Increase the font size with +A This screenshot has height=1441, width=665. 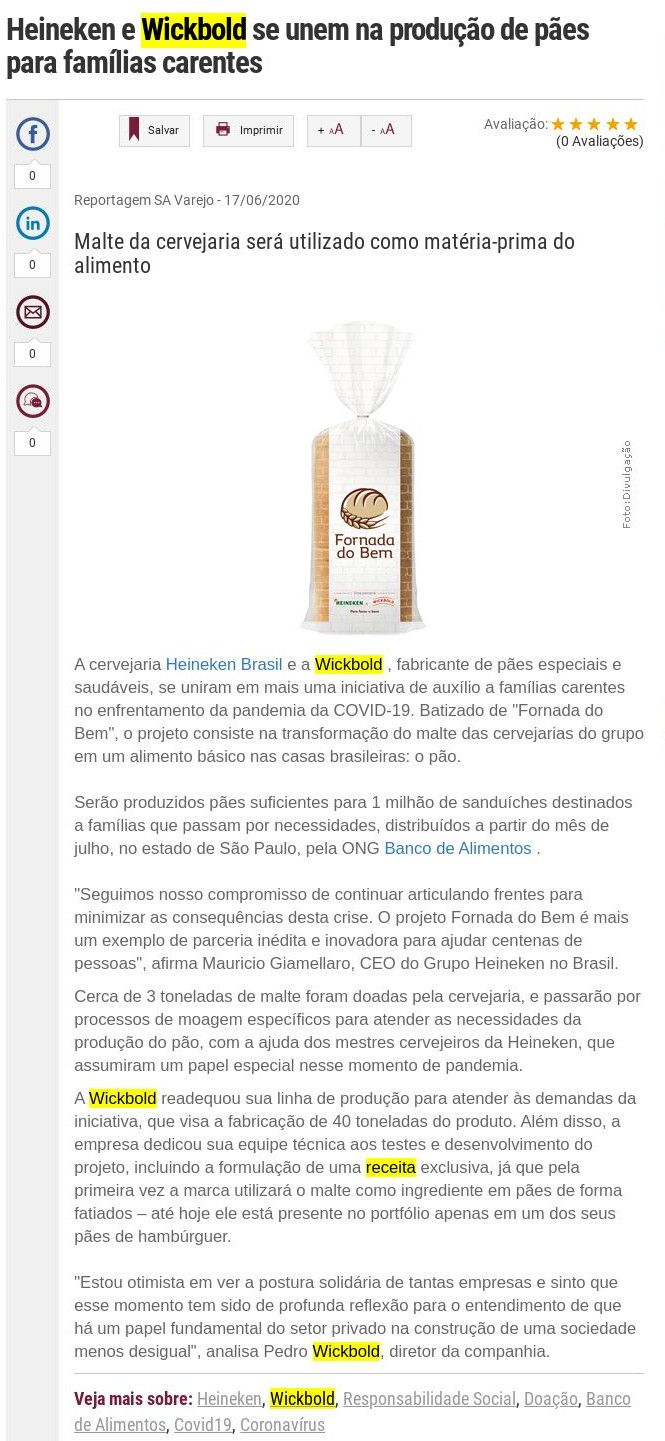point(333,131)
